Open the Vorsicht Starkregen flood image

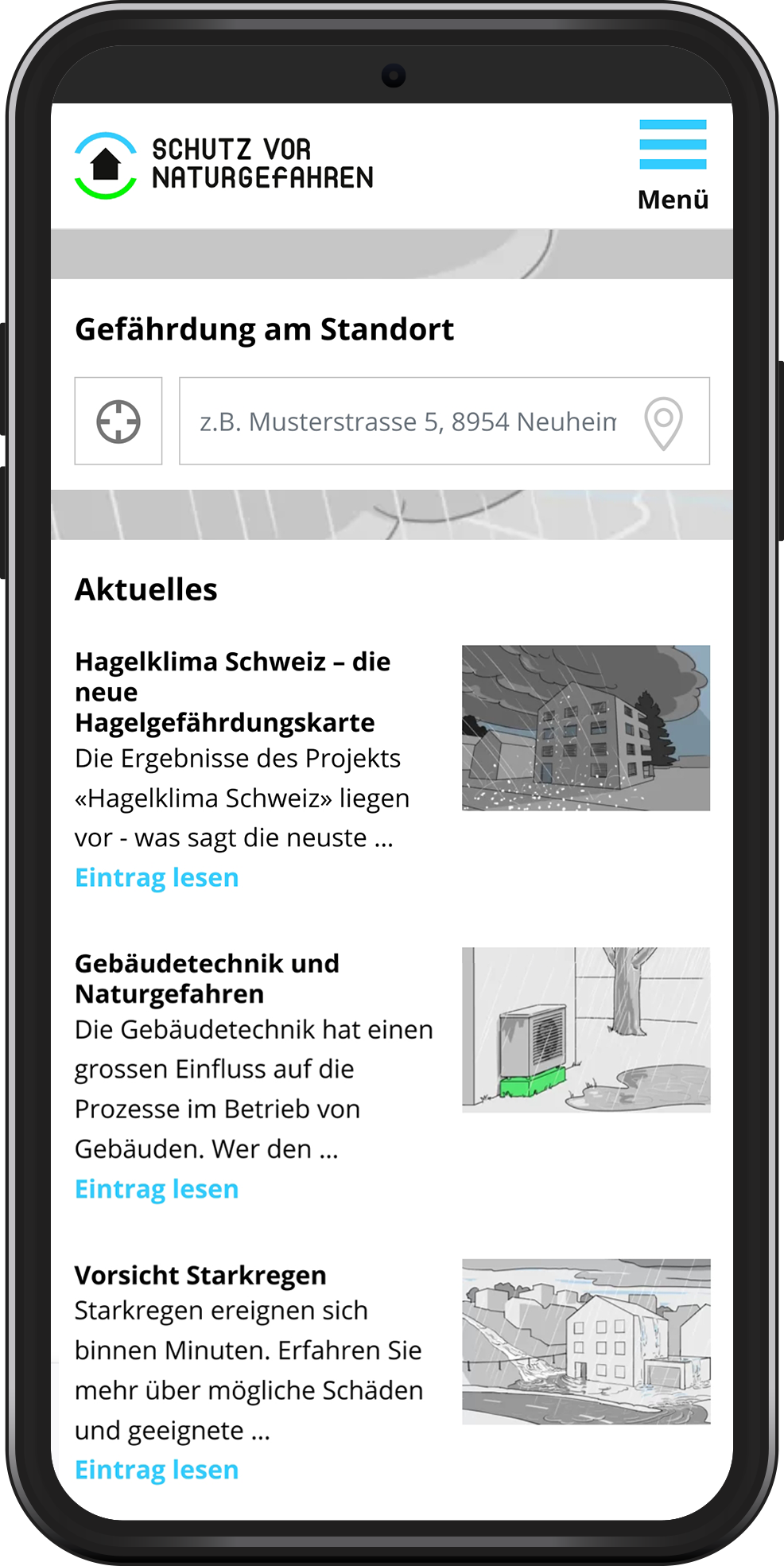[x=585, y=1341]
